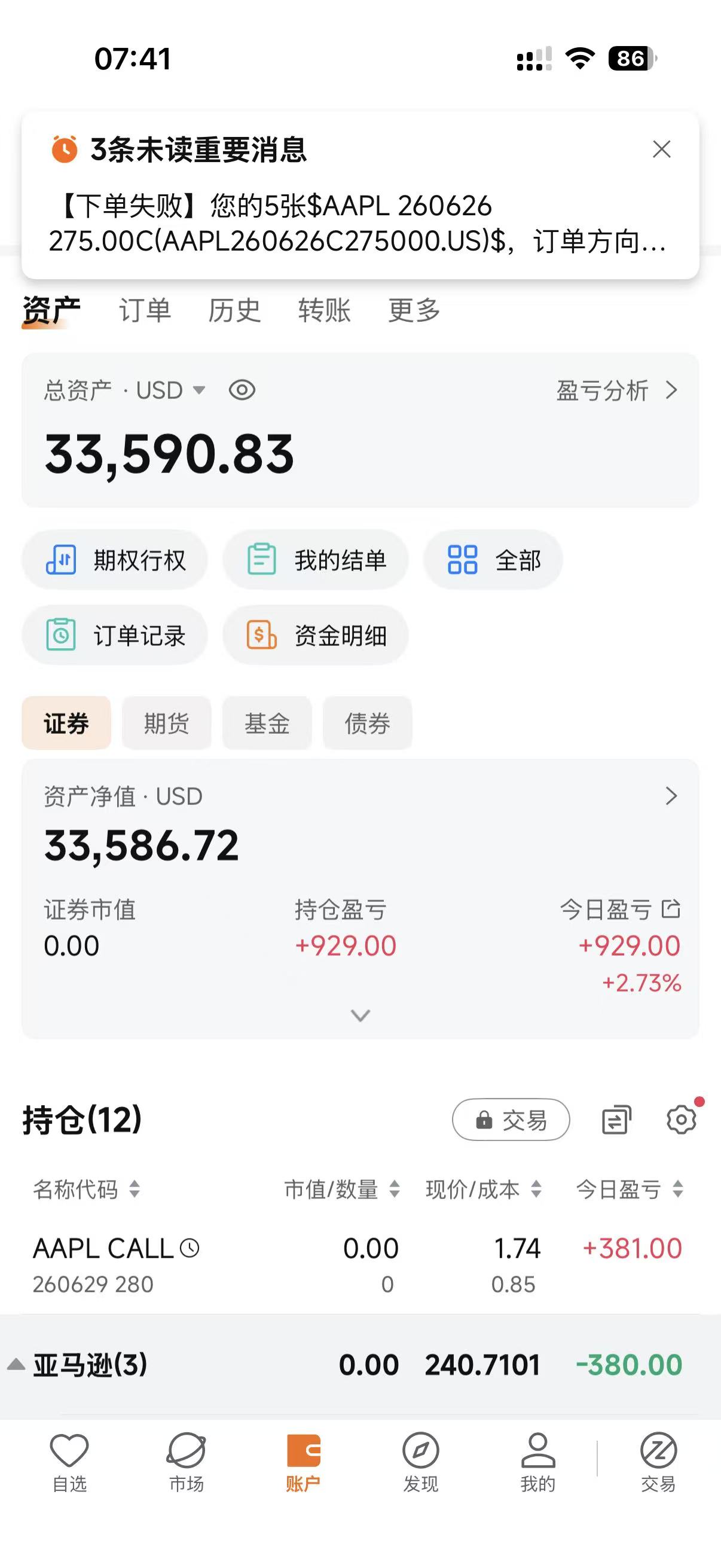Open holdings settings gear icon
721x1568 pixels.
point(682,1119)
